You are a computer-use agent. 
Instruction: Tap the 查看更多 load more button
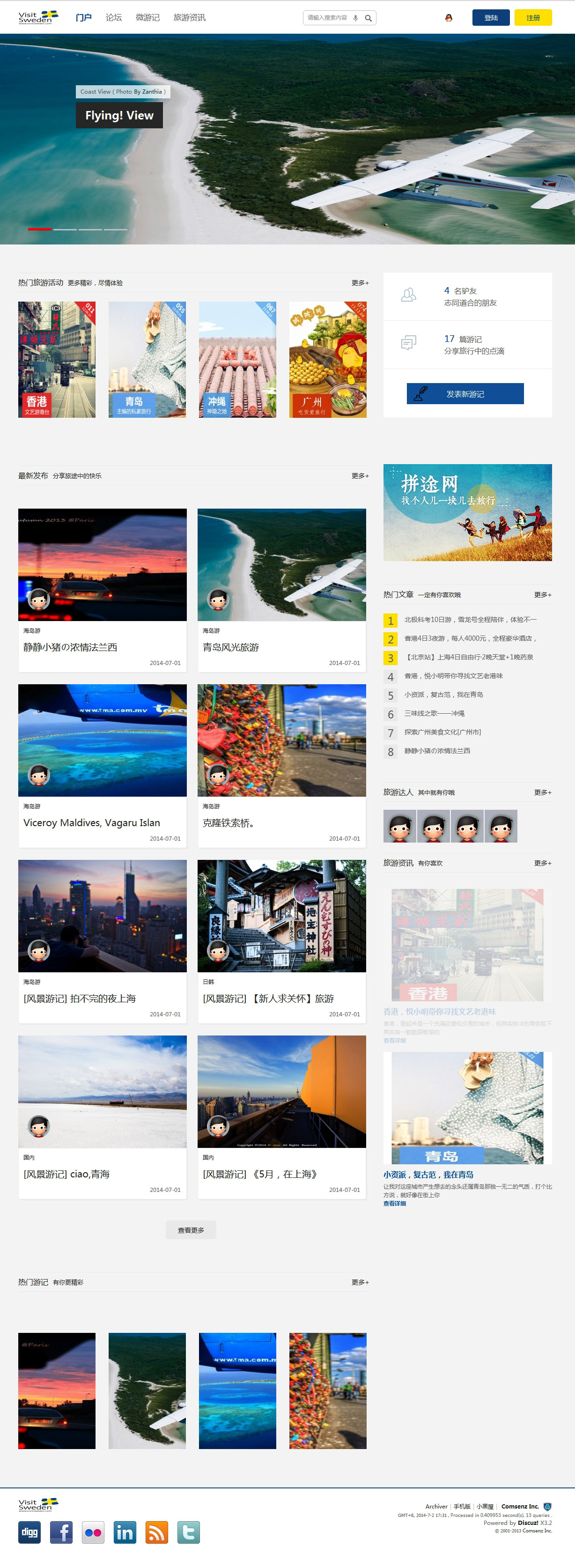191,1229
